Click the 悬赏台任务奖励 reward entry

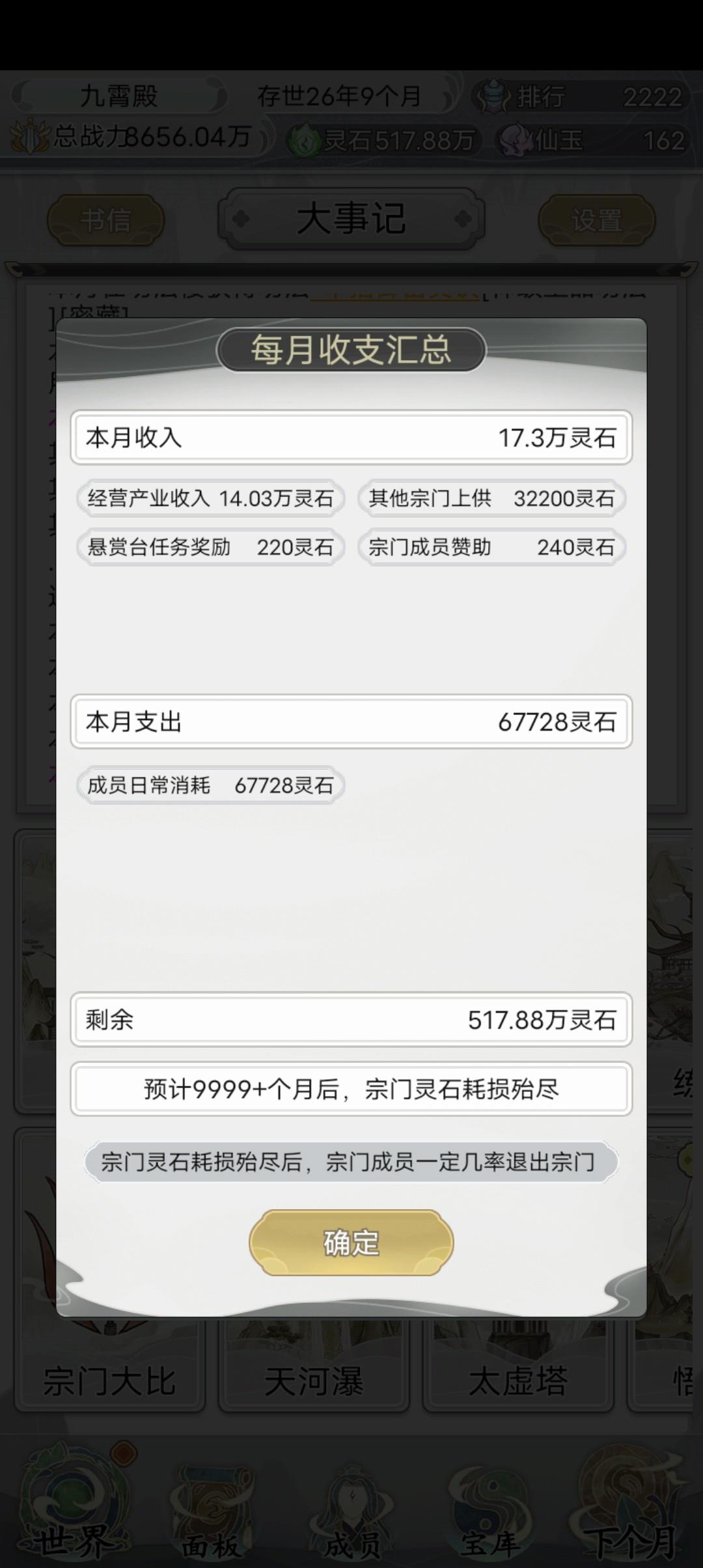tap(210, 548)
